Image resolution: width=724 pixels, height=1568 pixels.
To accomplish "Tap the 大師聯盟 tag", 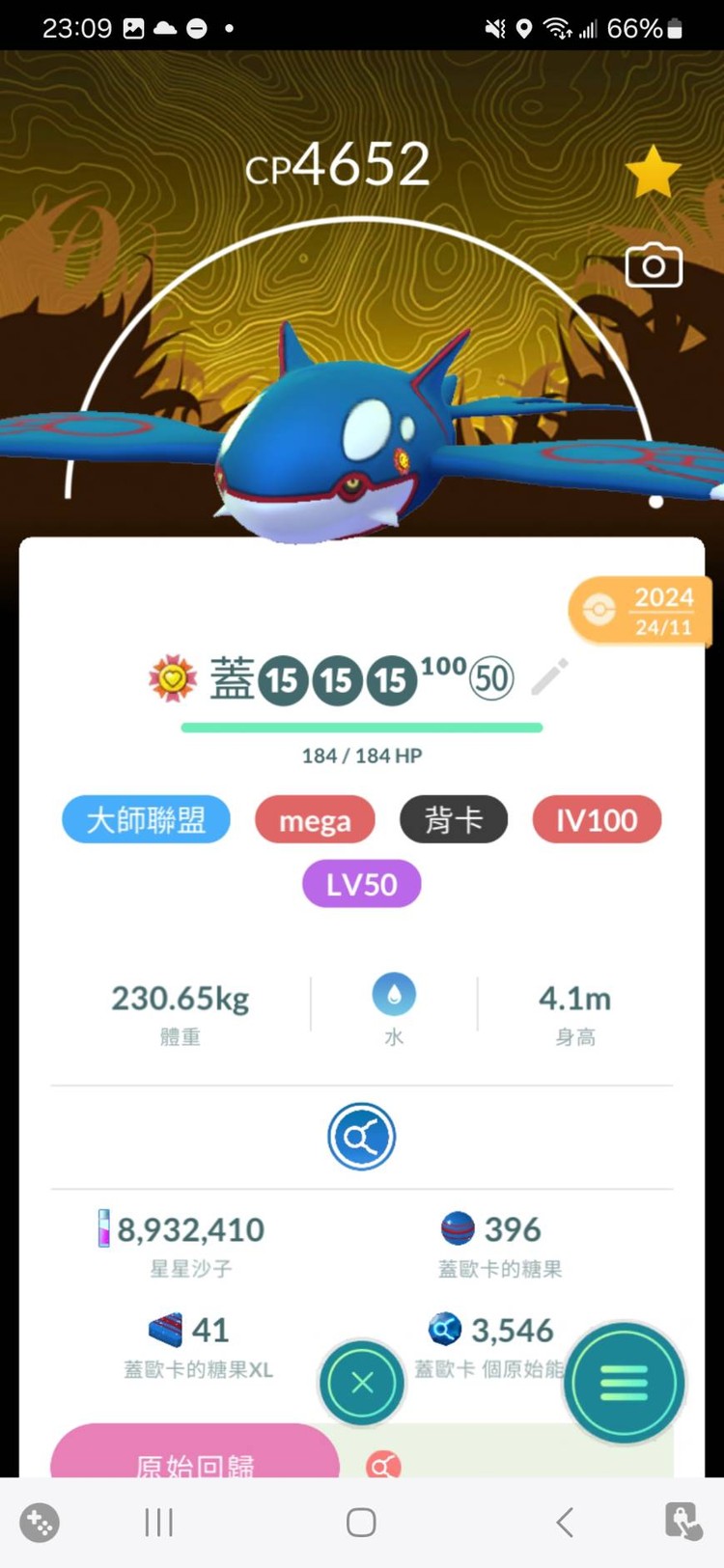I will click(x=147, y=820).
